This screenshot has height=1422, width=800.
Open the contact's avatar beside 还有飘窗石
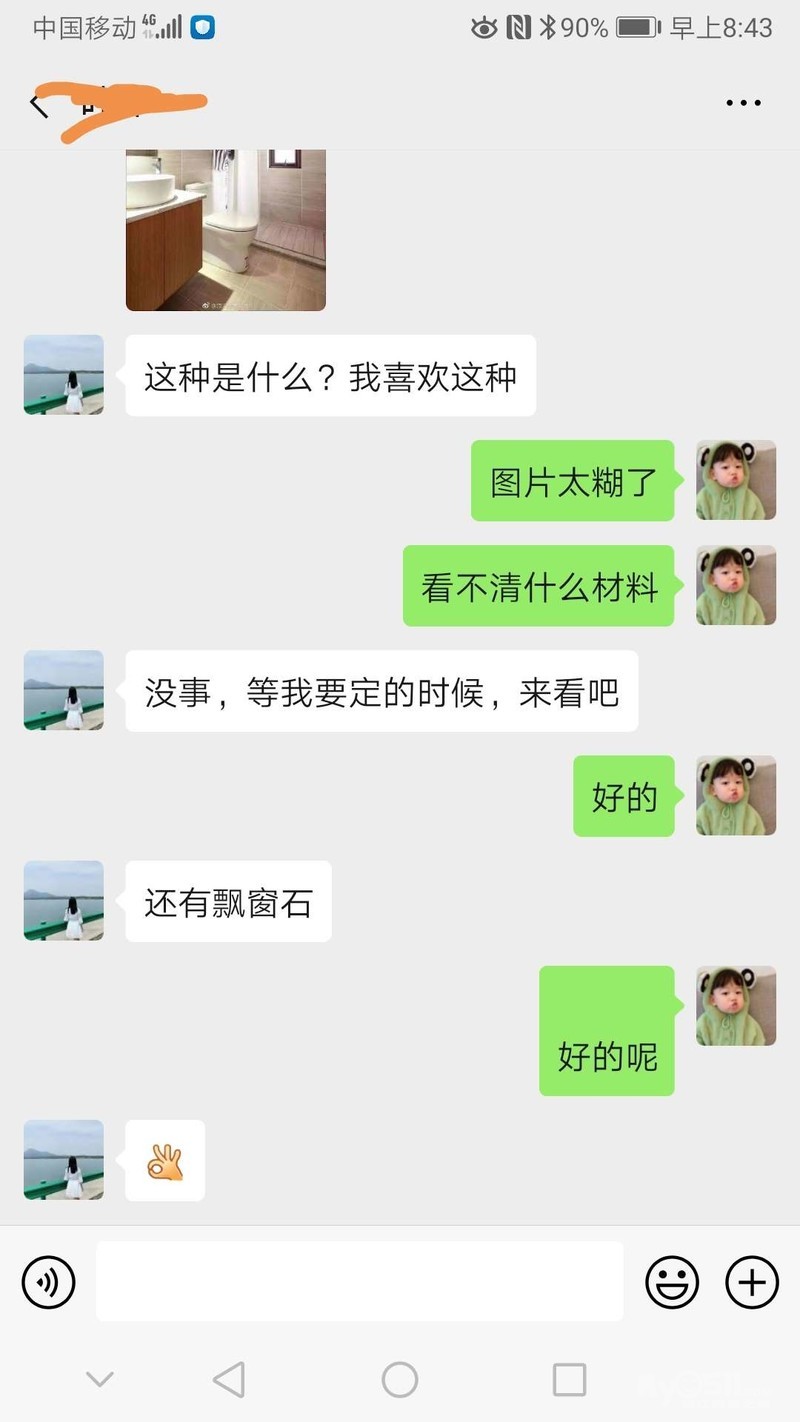64,901
